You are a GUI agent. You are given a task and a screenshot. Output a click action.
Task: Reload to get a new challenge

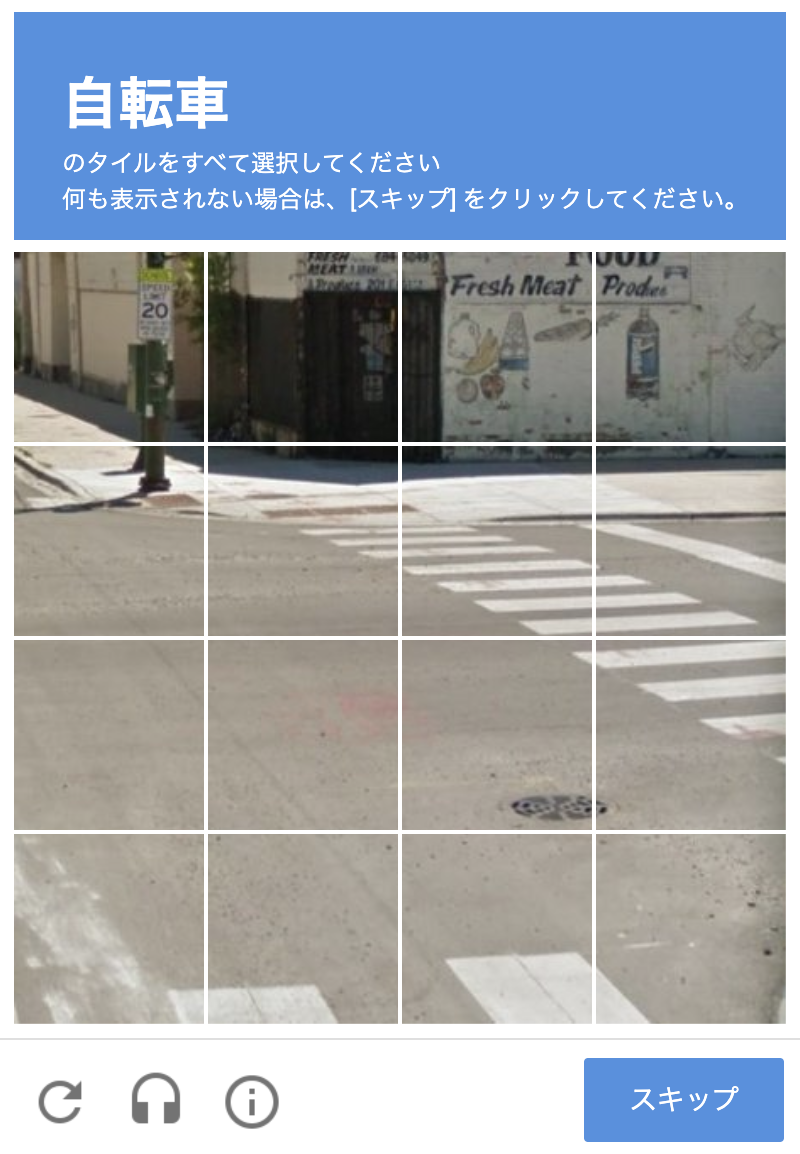pos(60,1101)
